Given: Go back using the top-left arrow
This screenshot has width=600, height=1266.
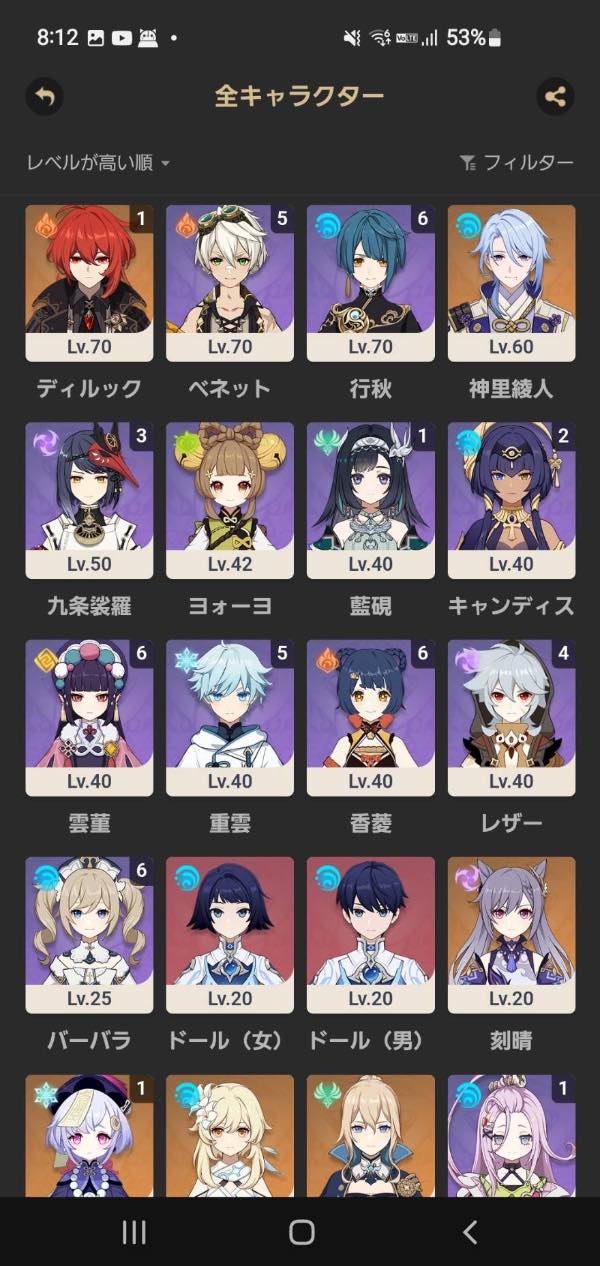Looking at the screenshot, I should [44, 97].
